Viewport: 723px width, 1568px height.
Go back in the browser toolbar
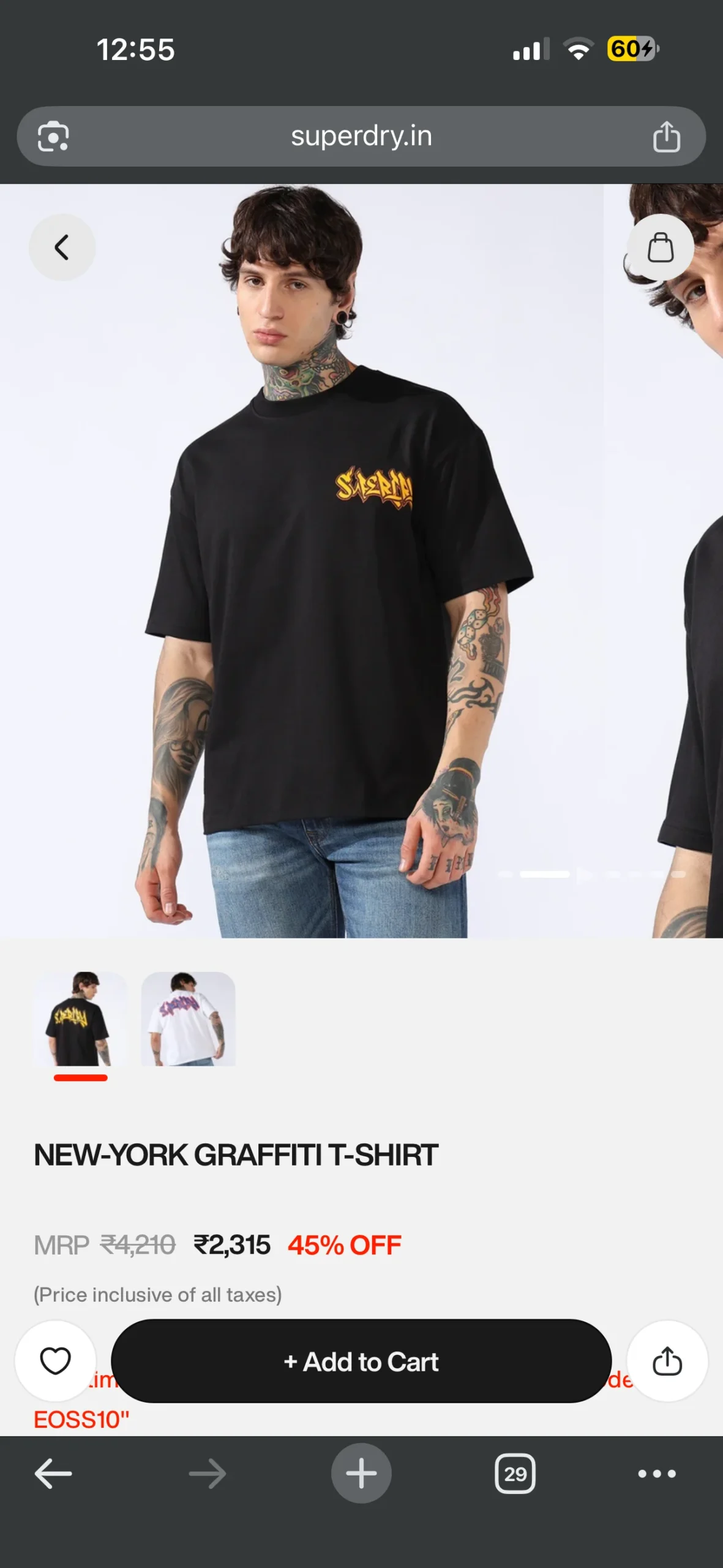coord(53,1473)
